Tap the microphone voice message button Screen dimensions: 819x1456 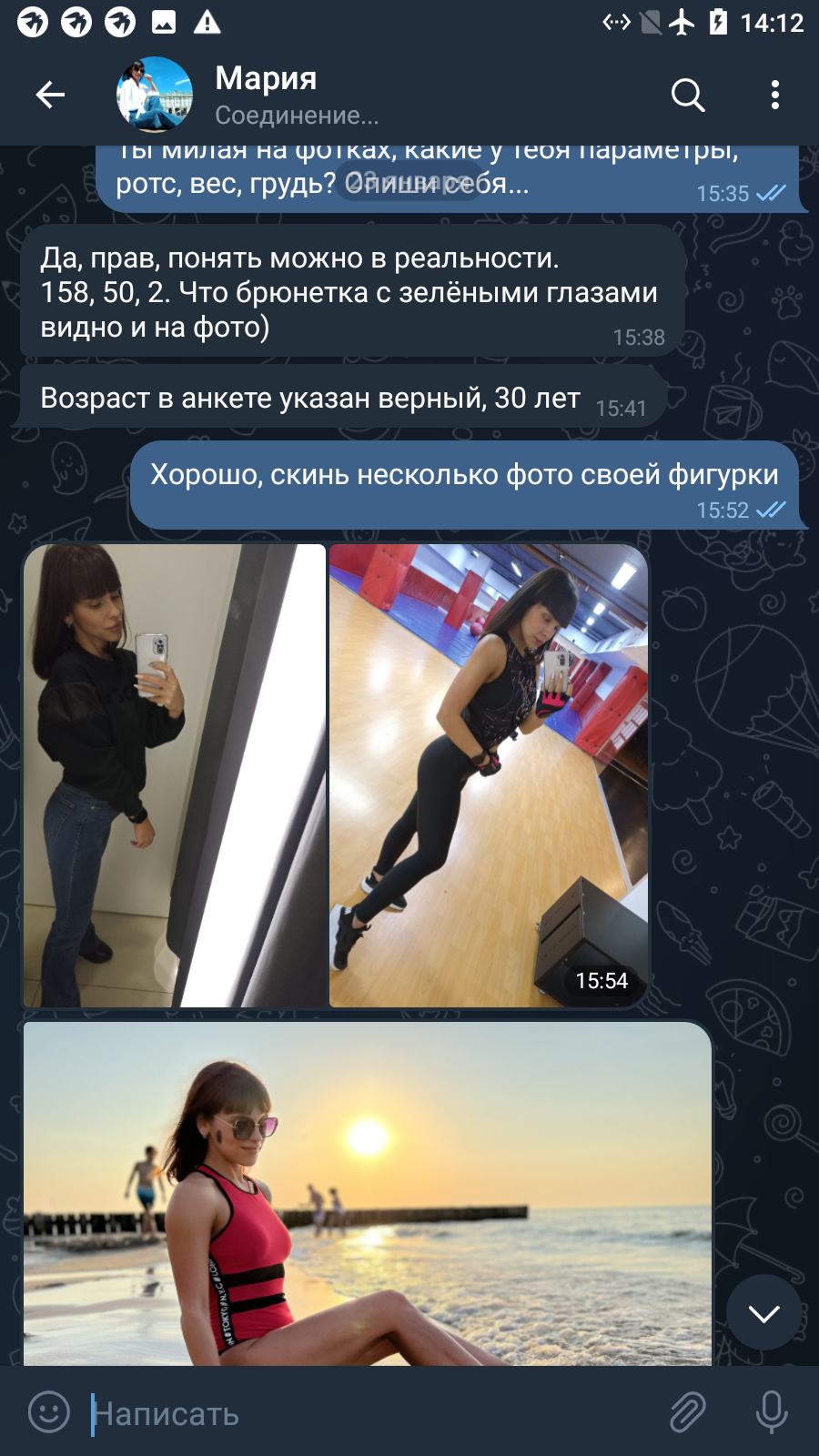[772, 1412]
